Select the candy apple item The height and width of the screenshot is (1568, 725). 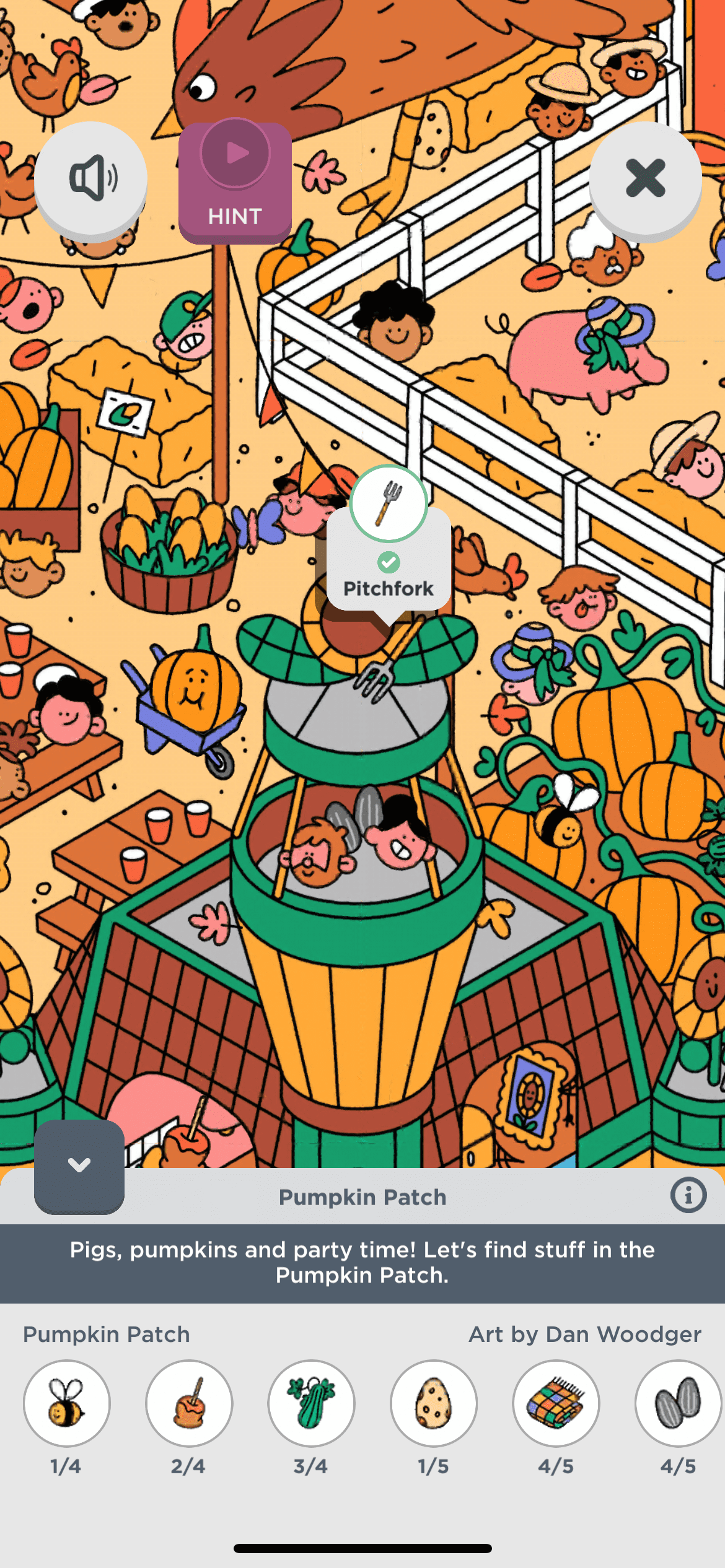point(189,1403)
